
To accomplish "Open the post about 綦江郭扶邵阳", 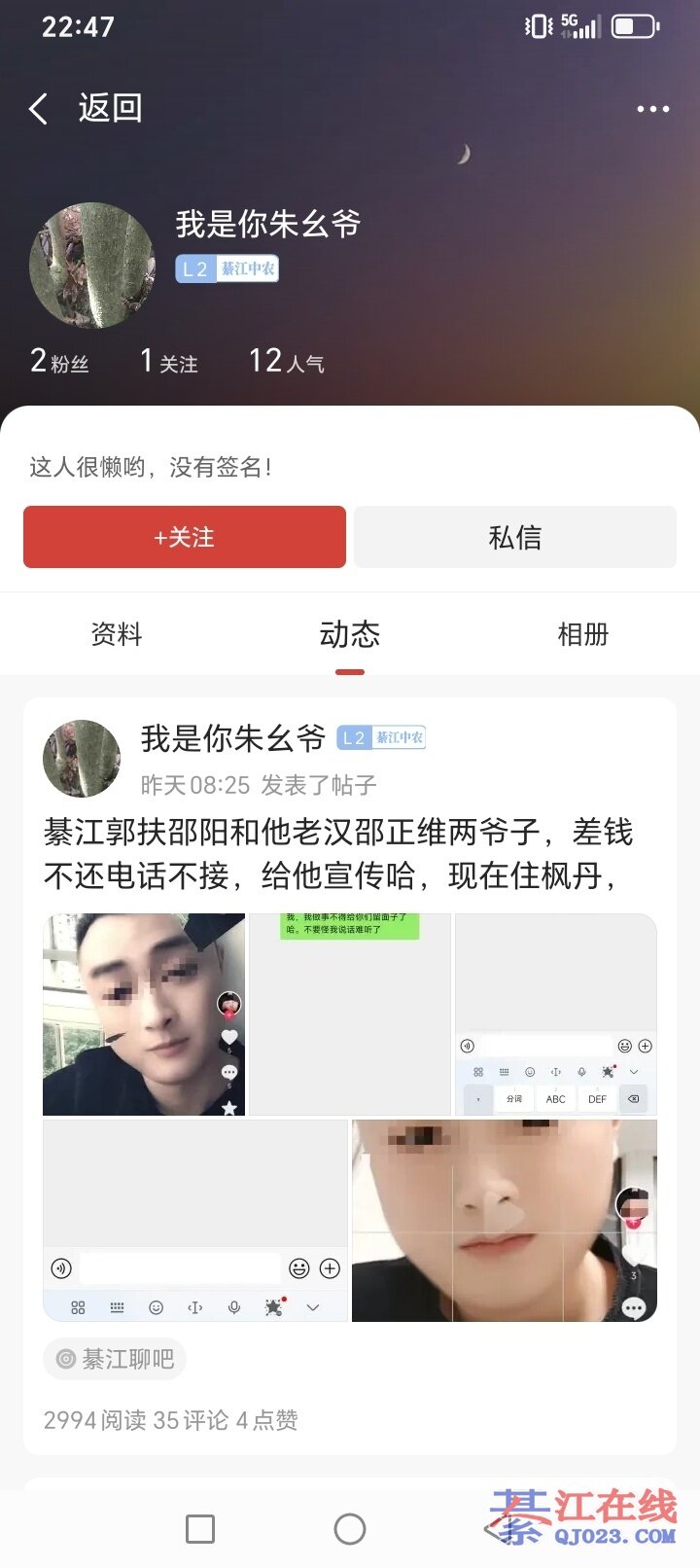I will [338, 854].
